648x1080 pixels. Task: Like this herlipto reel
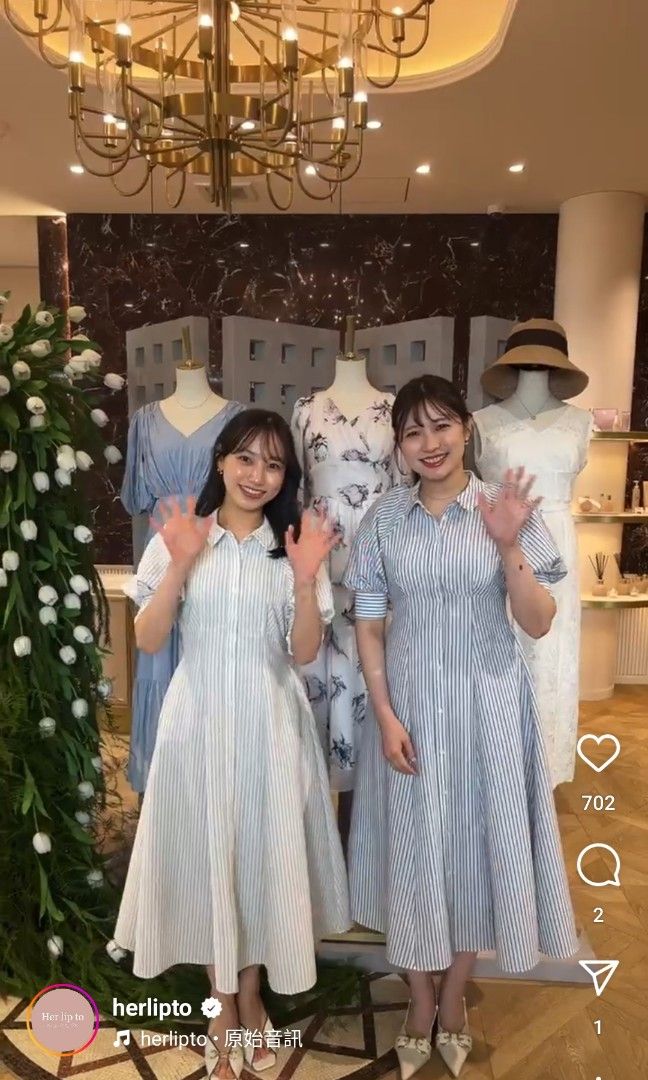598,753
